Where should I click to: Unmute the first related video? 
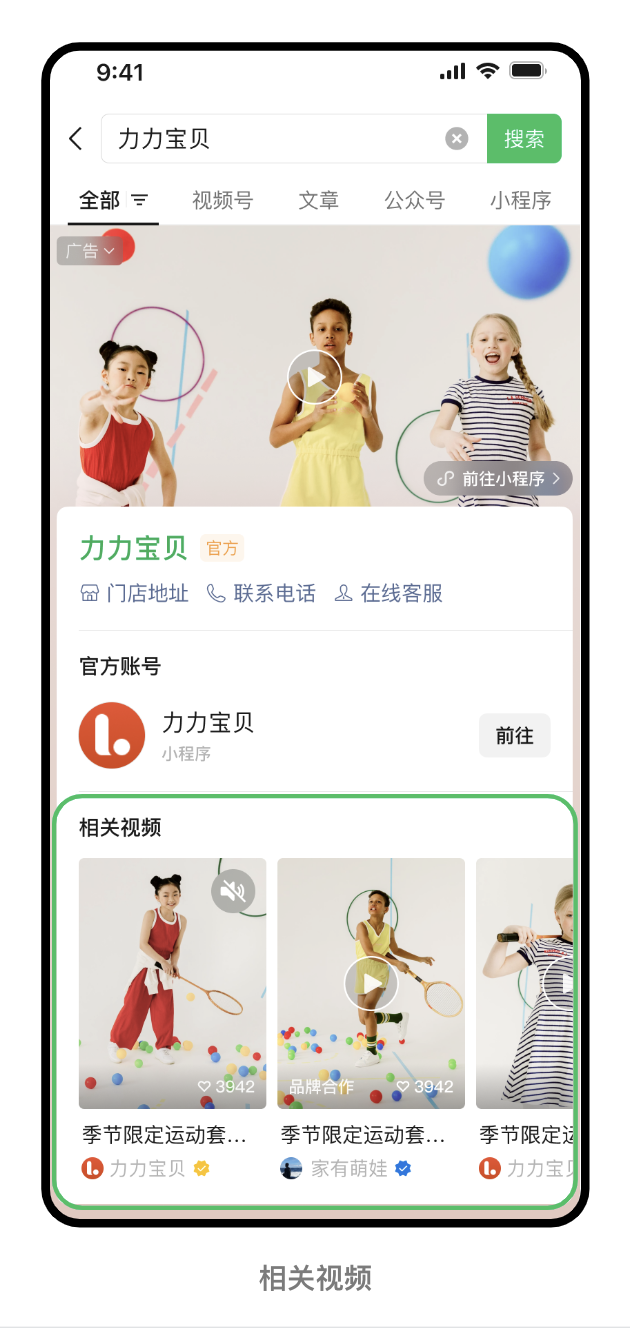233,890
